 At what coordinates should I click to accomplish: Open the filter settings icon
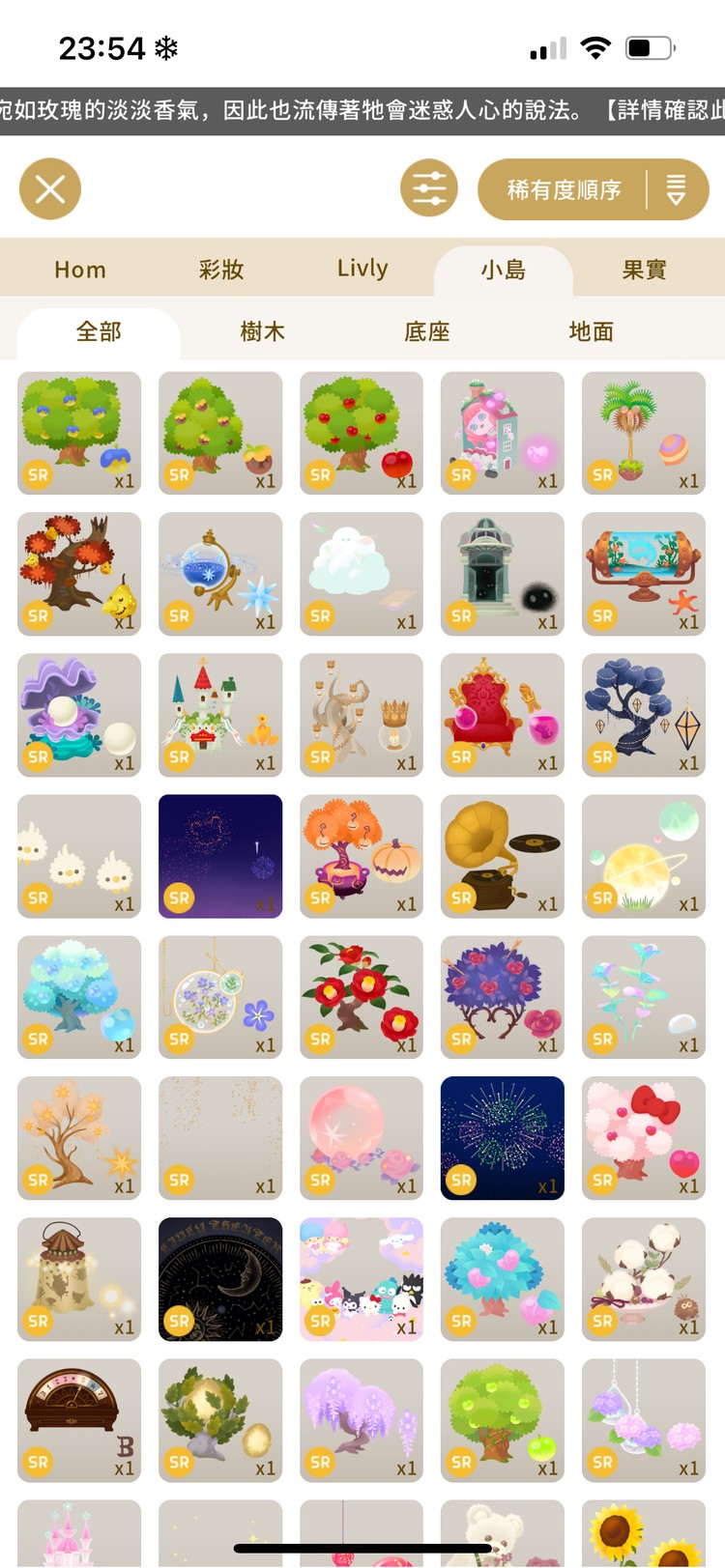pos(429,189)
